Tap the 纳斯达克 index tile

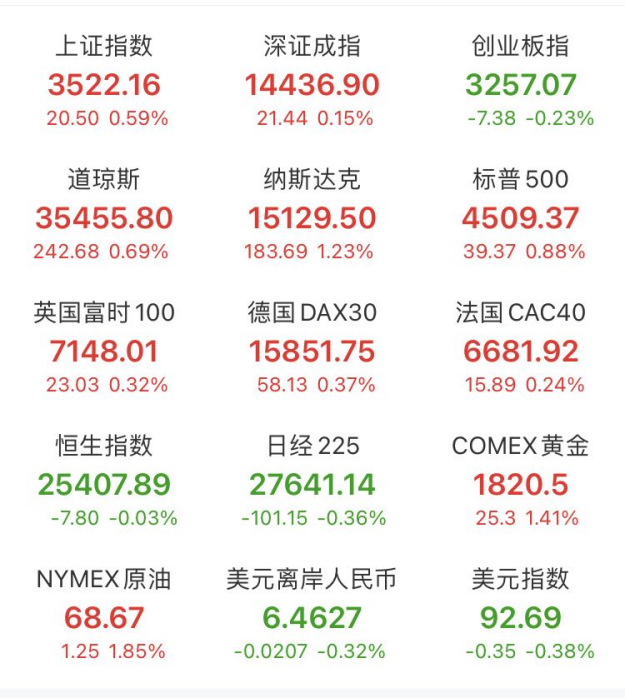312,217
